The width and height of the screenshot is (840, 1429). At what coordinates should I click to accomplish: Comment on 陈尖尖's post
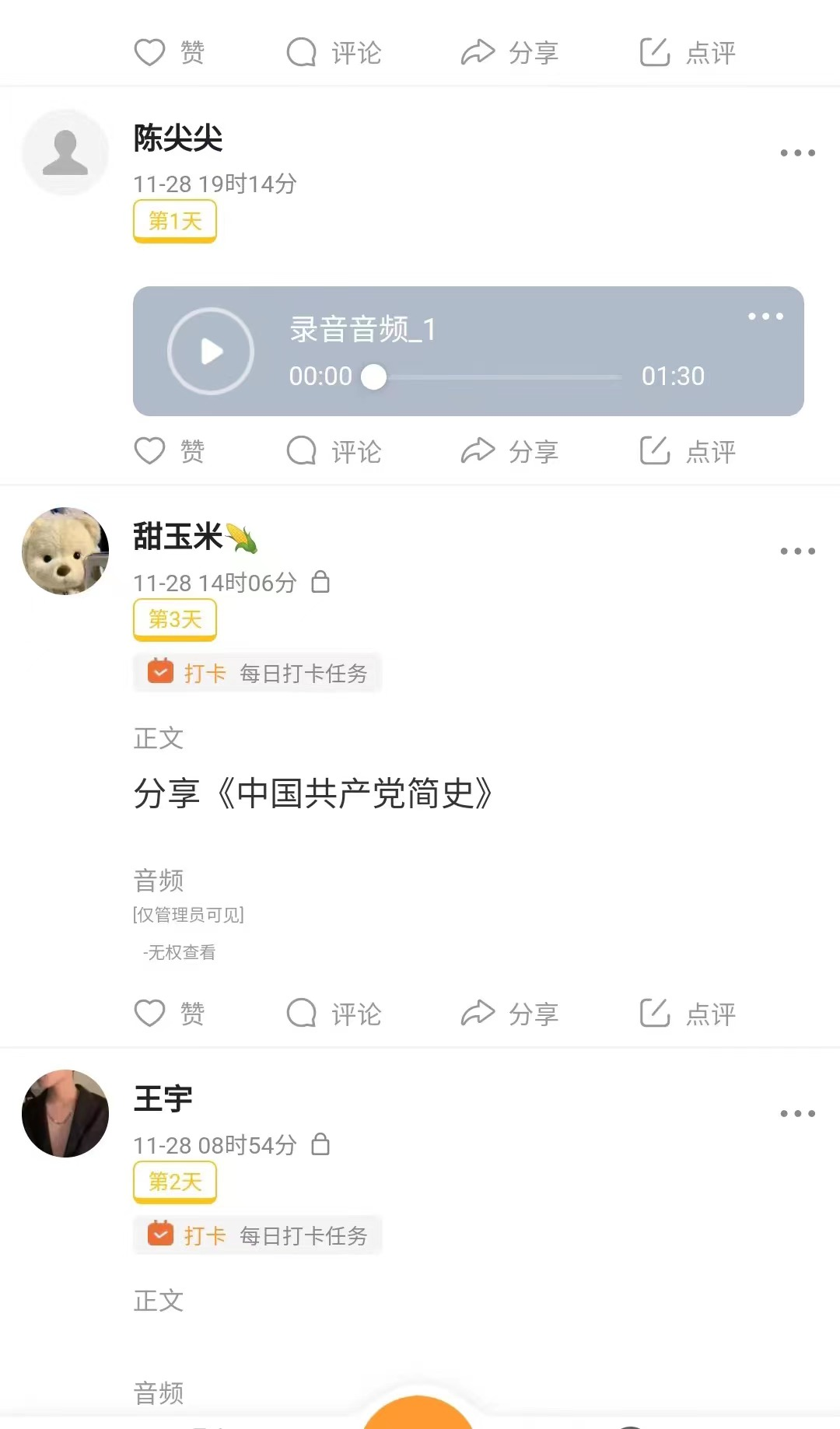(x=334, y=451)
